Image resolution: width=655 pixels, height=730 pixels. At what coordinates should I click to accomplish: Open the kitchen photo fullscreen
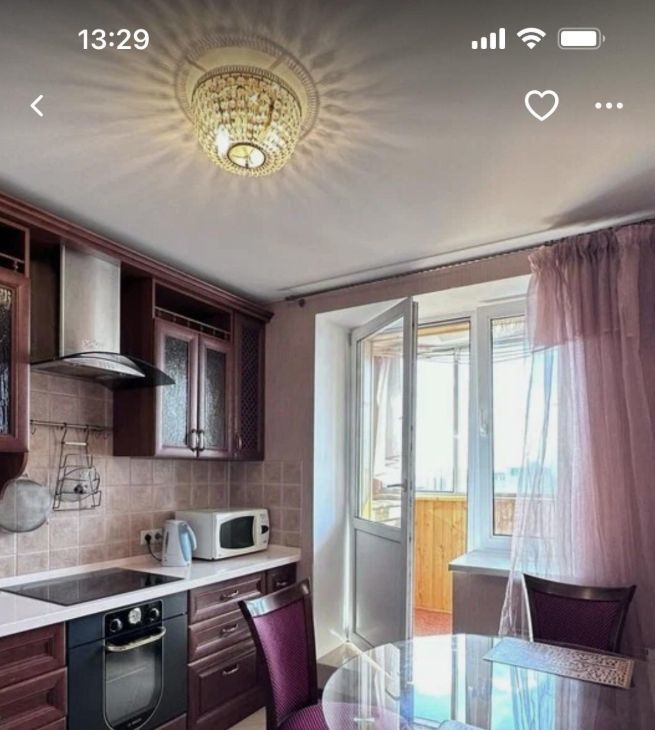327,420
